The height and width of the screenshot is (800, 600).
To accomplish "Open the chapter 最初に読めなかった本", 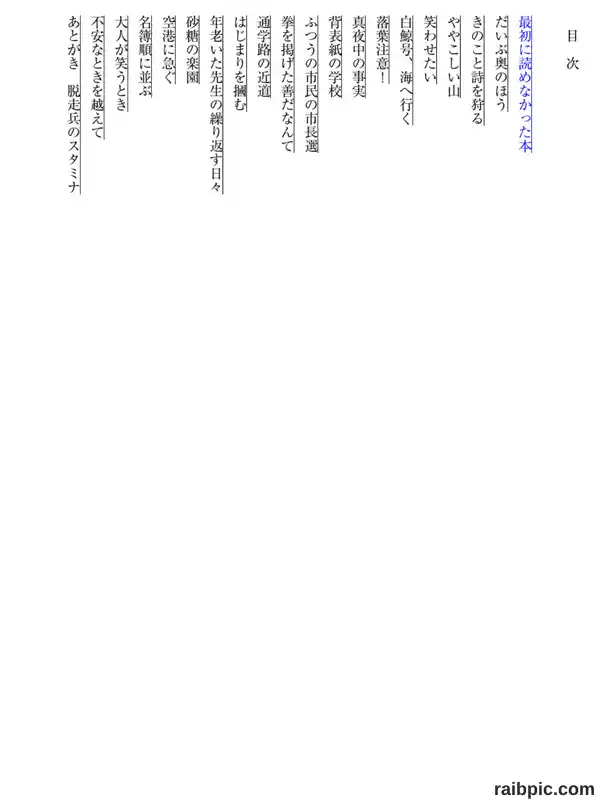I will pyautogui.click(x=526, y=84).
